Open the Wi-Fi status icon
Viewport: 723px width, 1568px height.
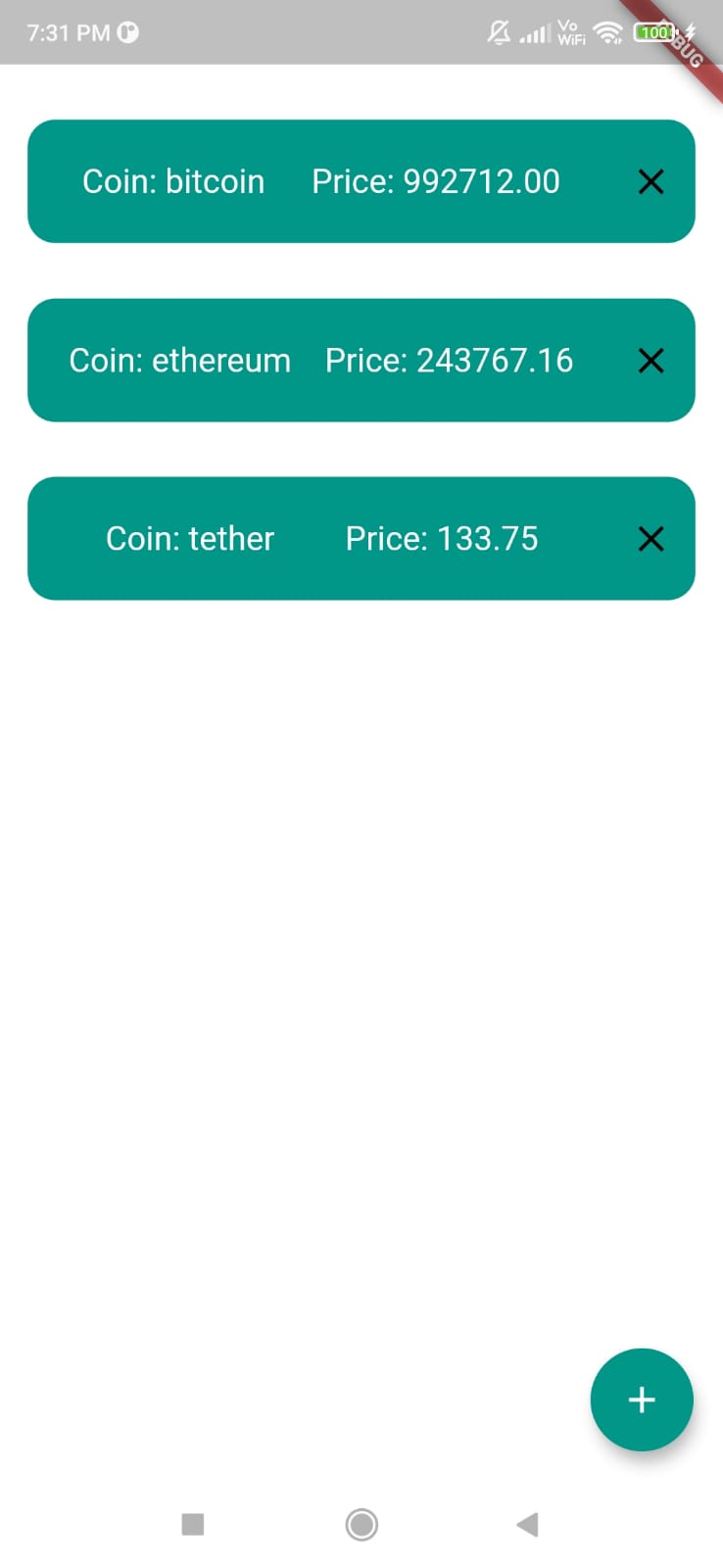click(608, 31)
